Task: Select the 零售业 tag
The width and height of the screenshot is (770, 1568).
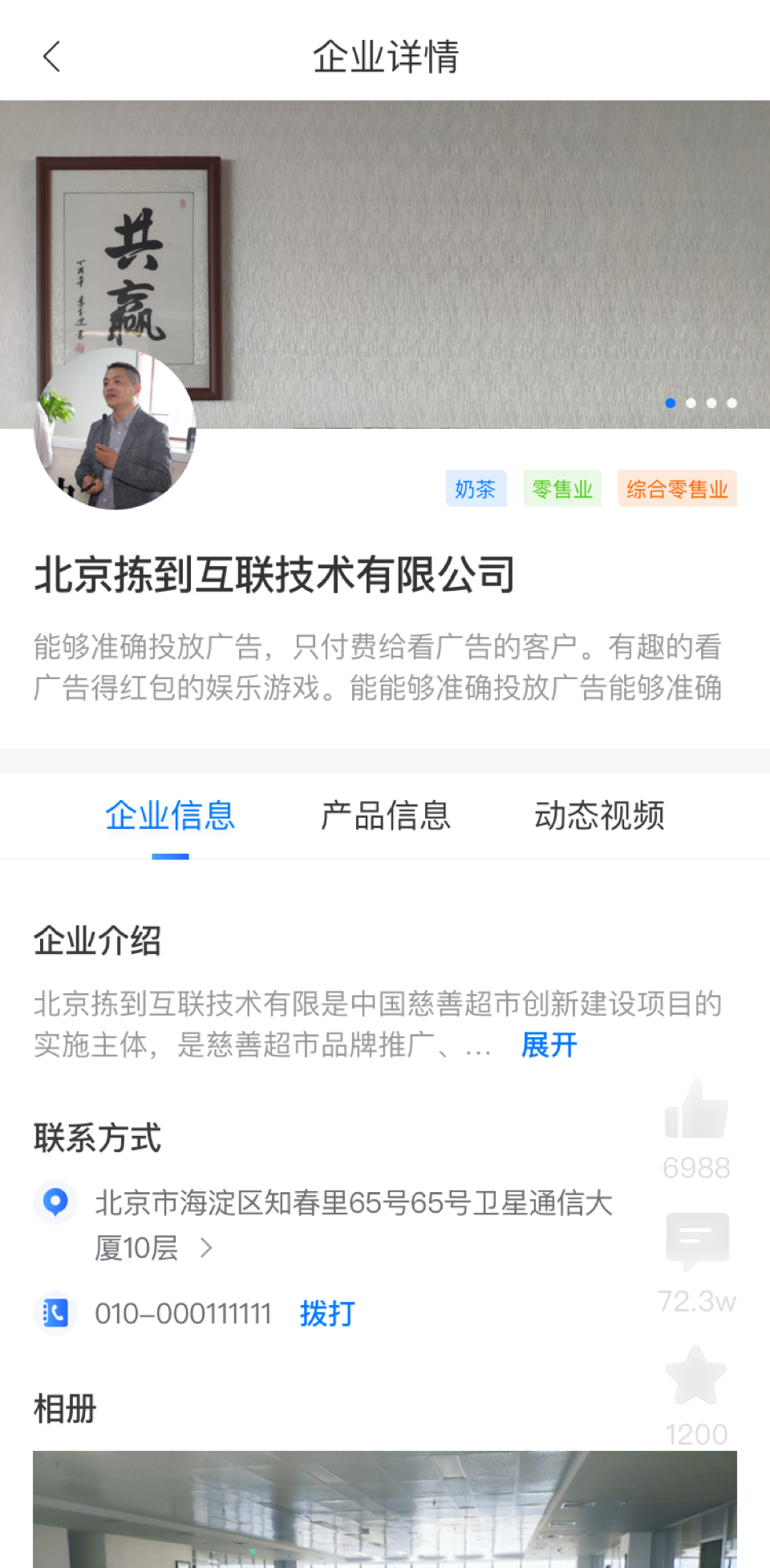Action: 562,489
